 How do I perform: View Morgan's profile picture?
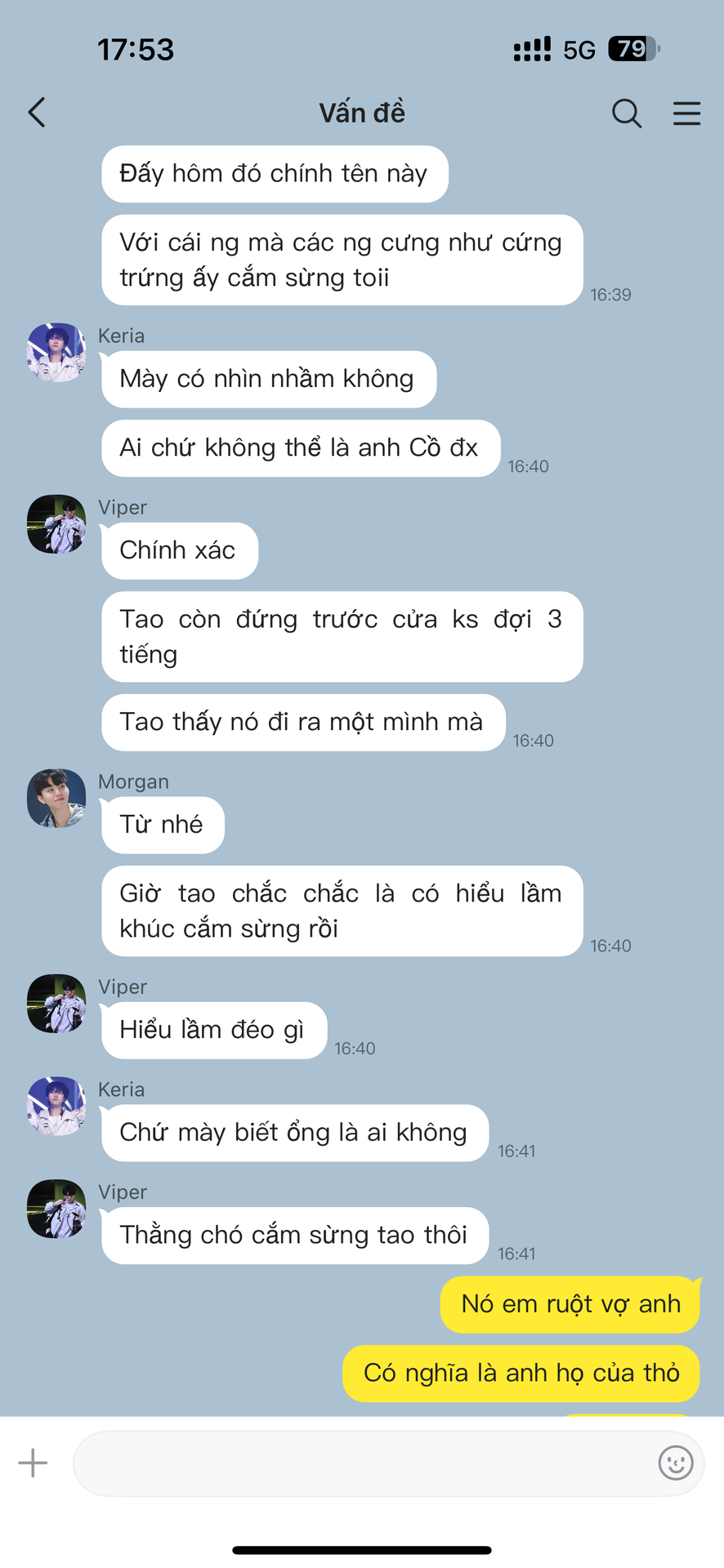56,798
